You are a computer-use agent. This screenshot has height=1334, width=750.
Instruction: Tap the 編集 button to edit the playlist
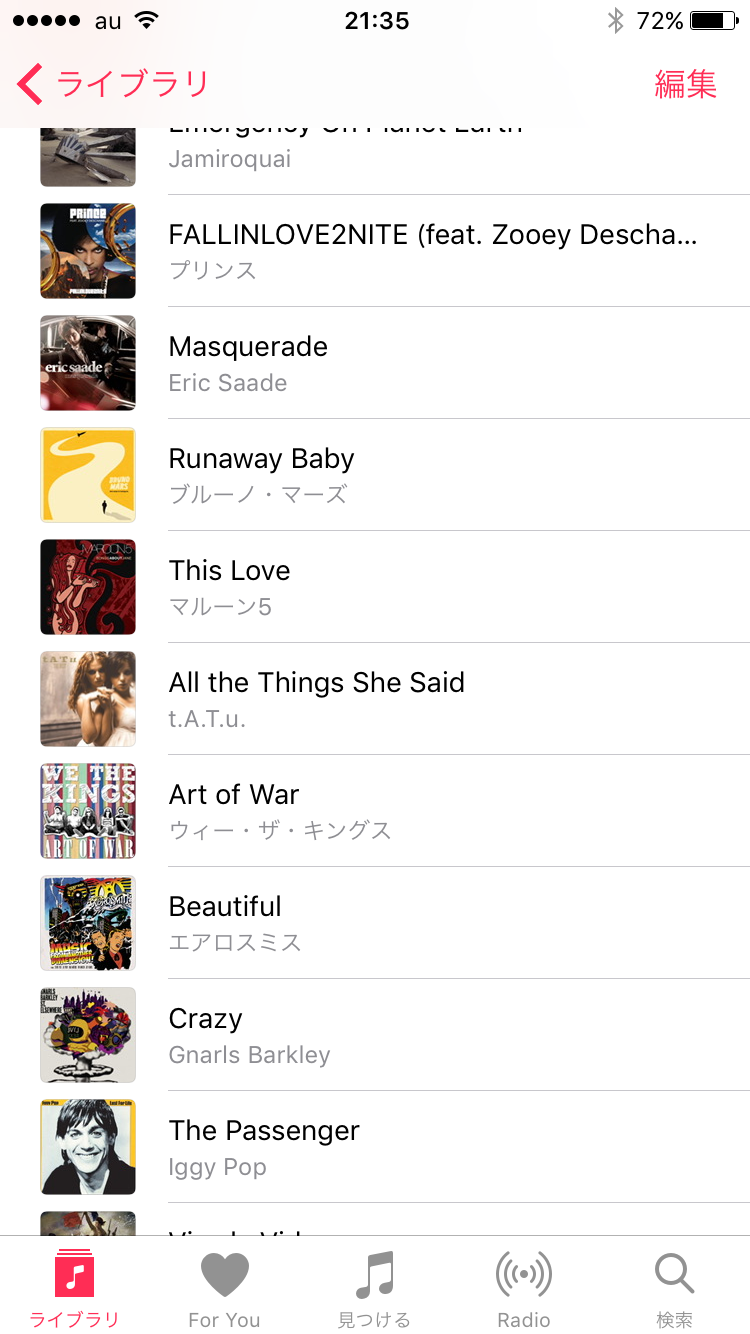686,85
